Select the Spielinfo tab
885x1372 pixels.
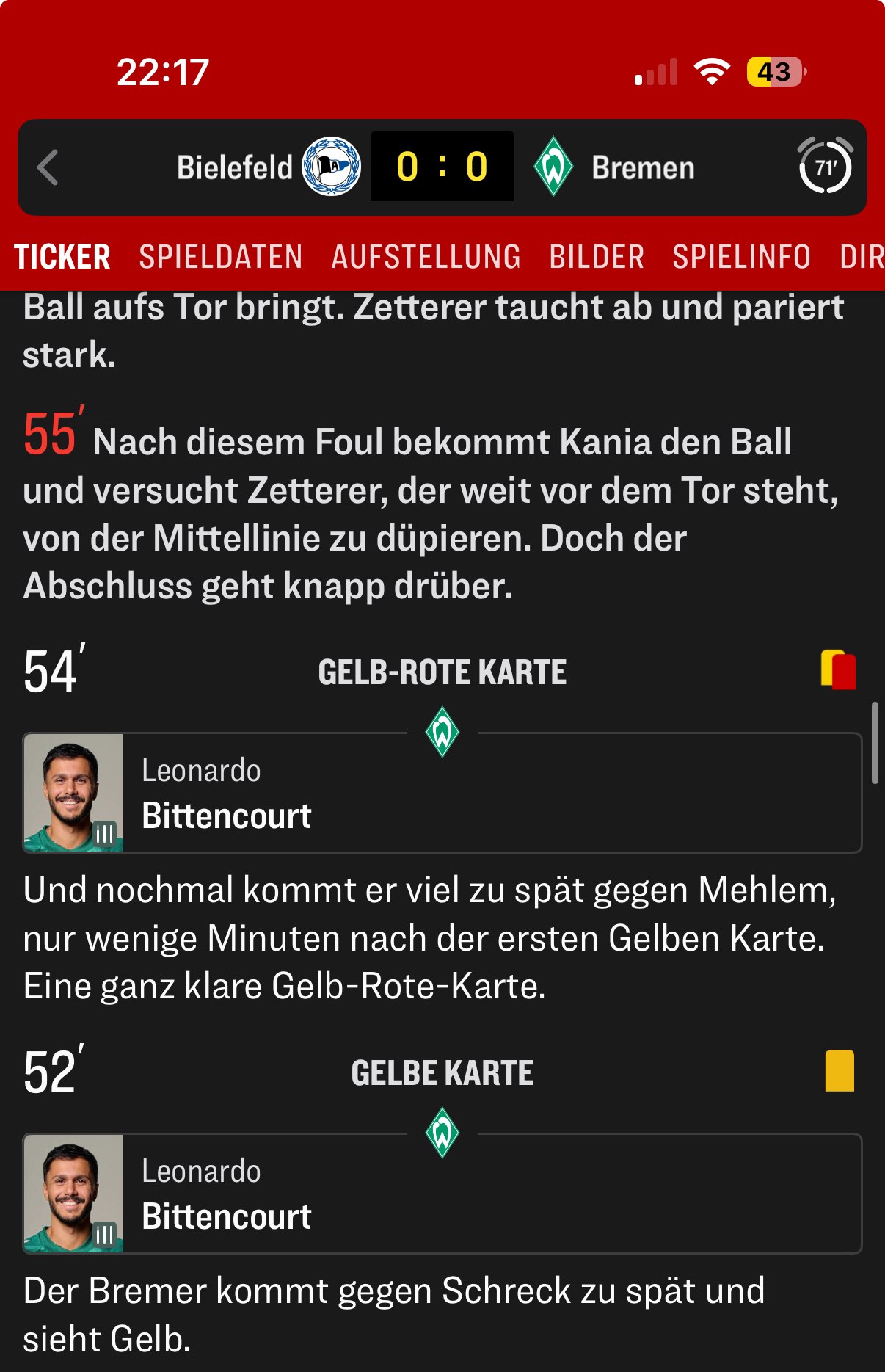(741, 257)
